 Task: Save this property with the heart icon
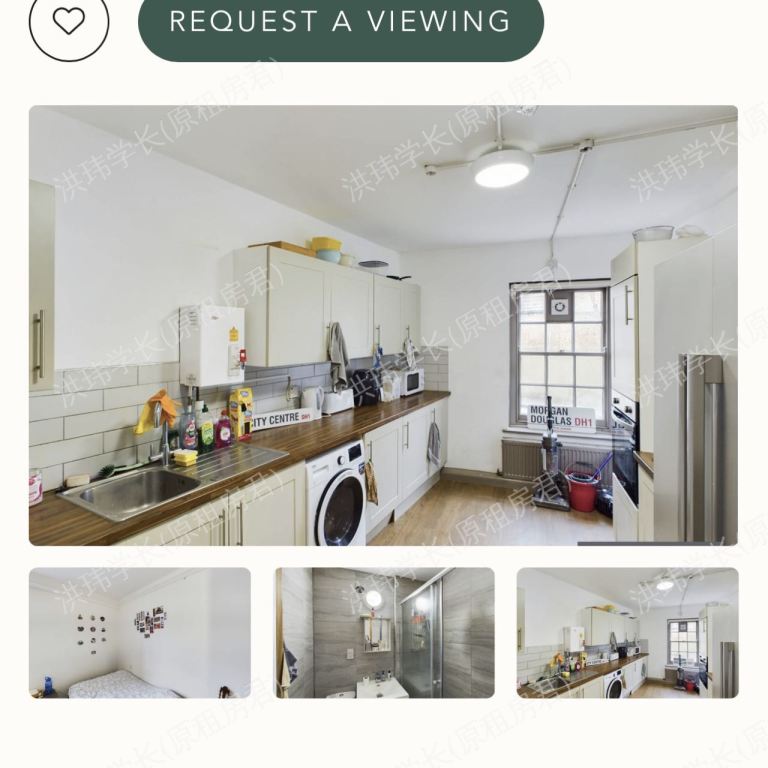(x=68, y=22)
